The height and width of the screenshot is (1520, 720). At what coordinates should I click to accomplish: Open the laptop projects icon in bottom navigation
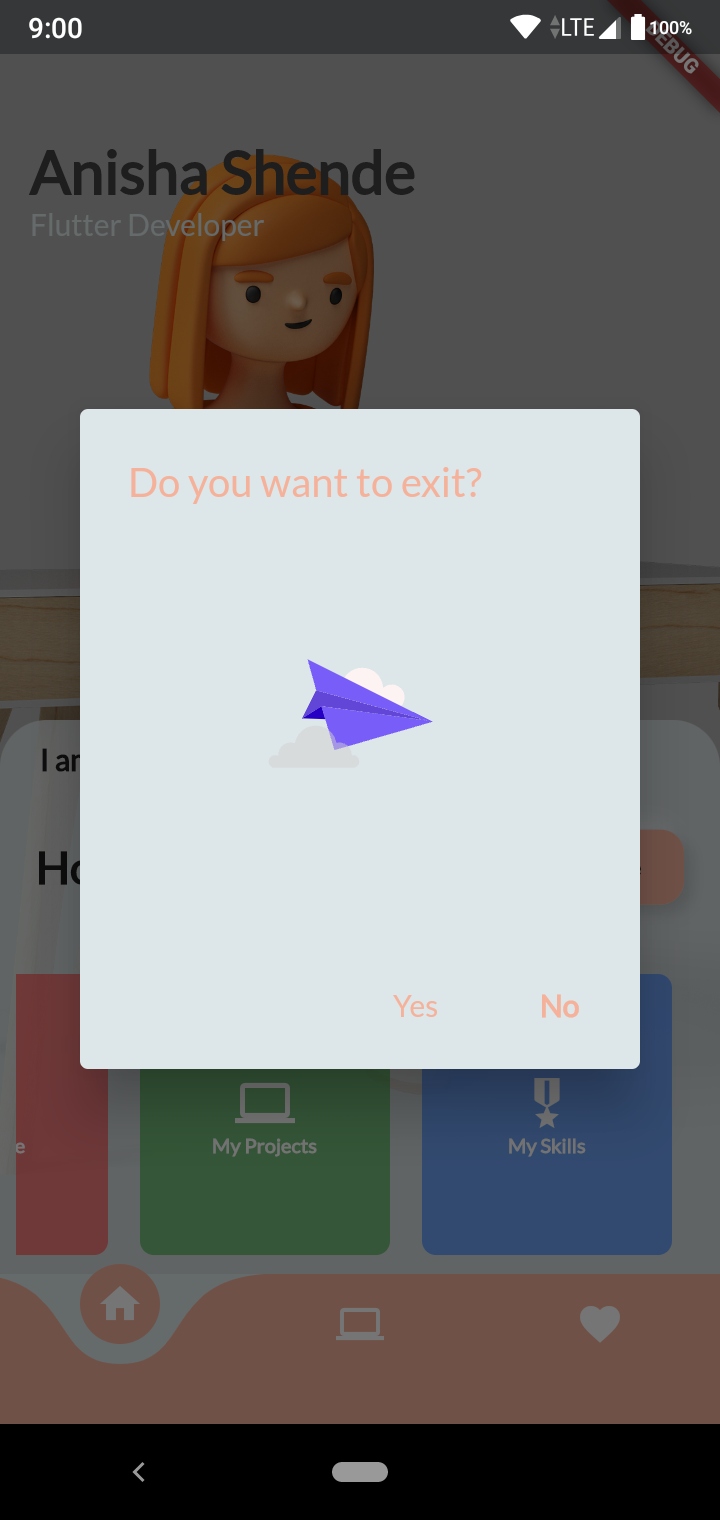point(359,1322)
